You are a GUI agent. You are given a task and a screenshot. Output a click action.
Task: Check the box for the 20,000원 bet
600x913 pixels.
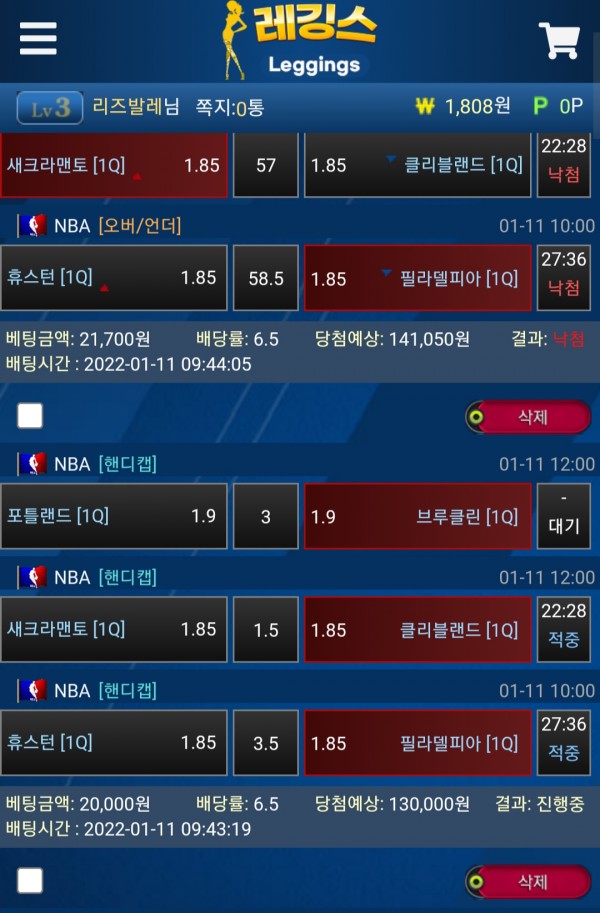click(x=30, y=880)
